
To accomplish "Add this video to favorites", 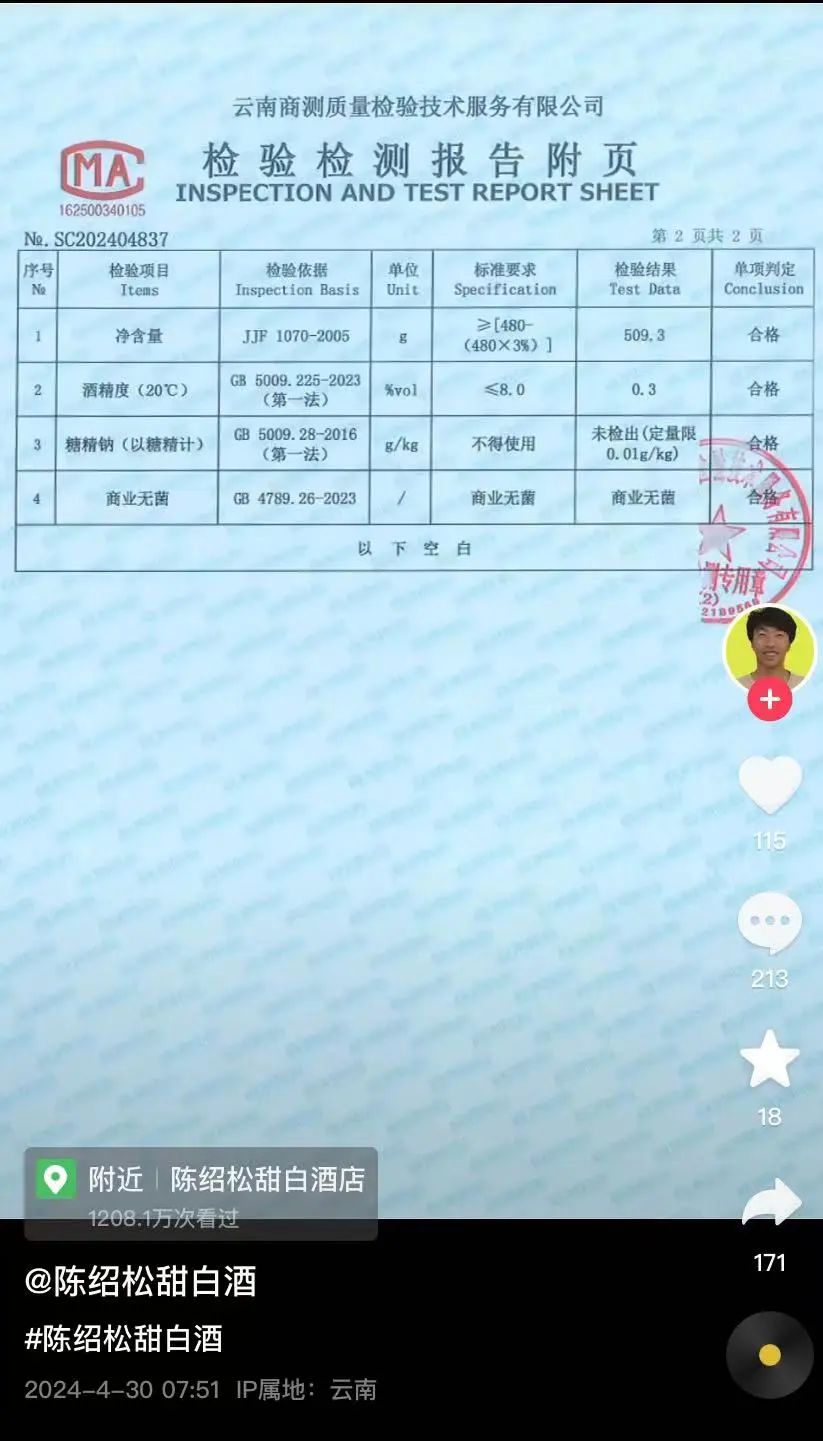I will pos(769,1061).
